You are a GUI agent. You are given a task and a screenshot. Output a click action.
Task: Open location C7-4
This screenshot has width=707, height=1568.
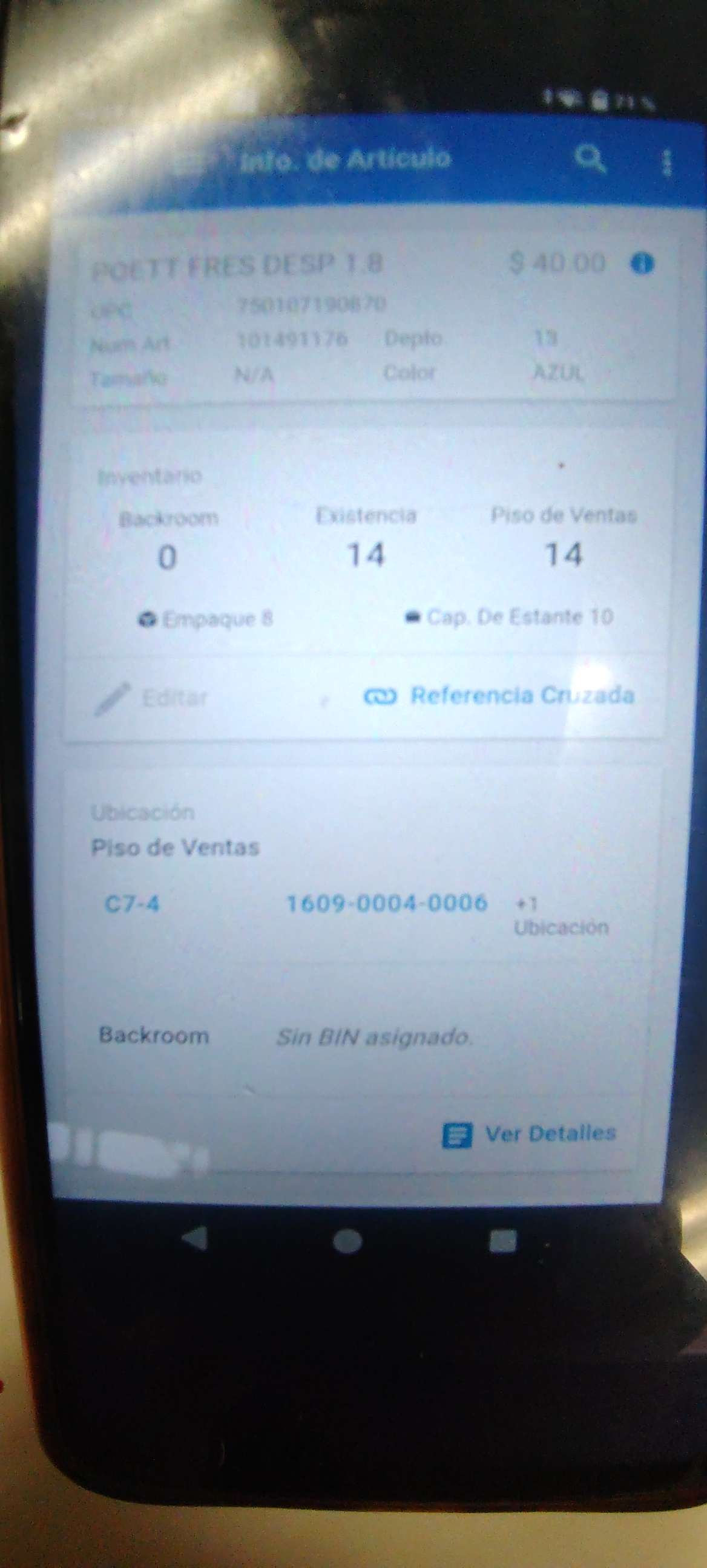[132, 903]
